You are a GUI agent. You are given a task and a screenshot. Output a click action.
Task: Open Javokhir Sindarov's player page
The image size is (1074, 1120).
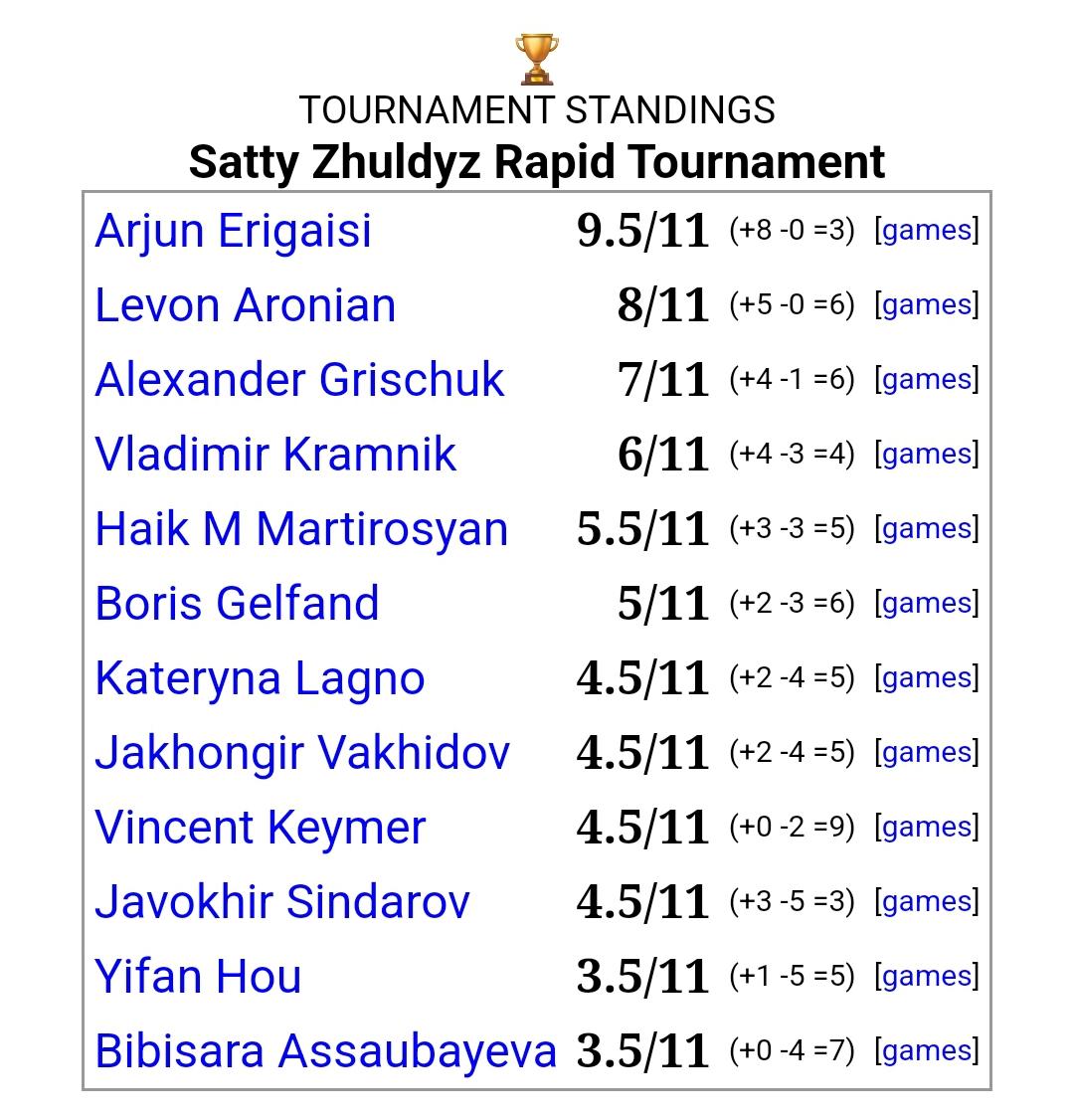281,902
